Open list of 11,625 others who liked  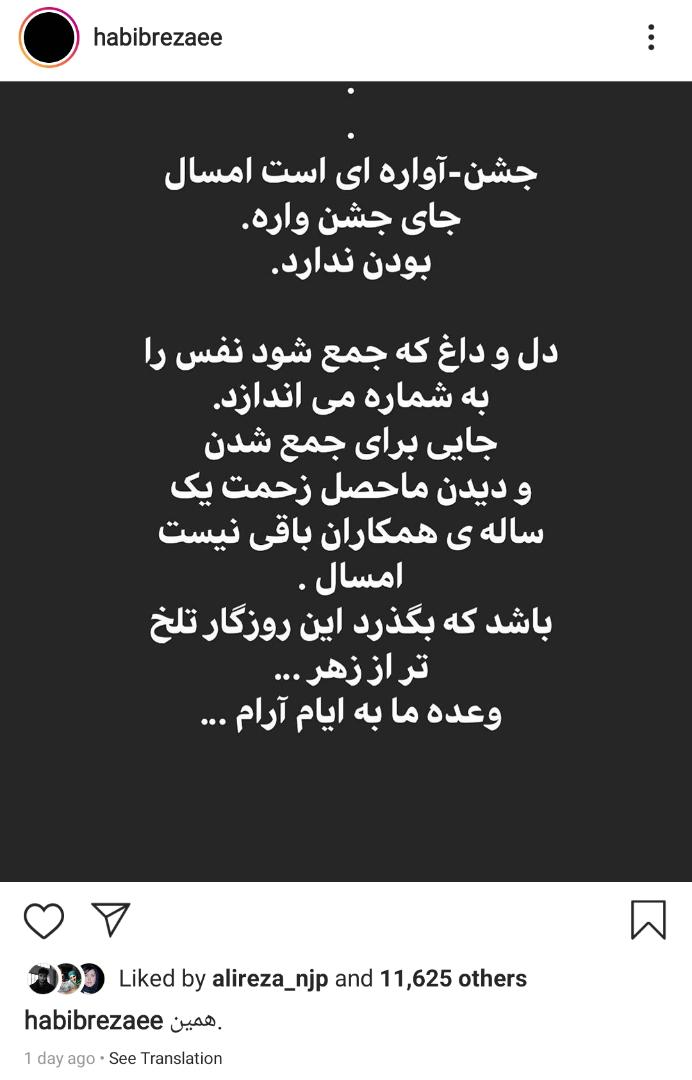point(453,978)
